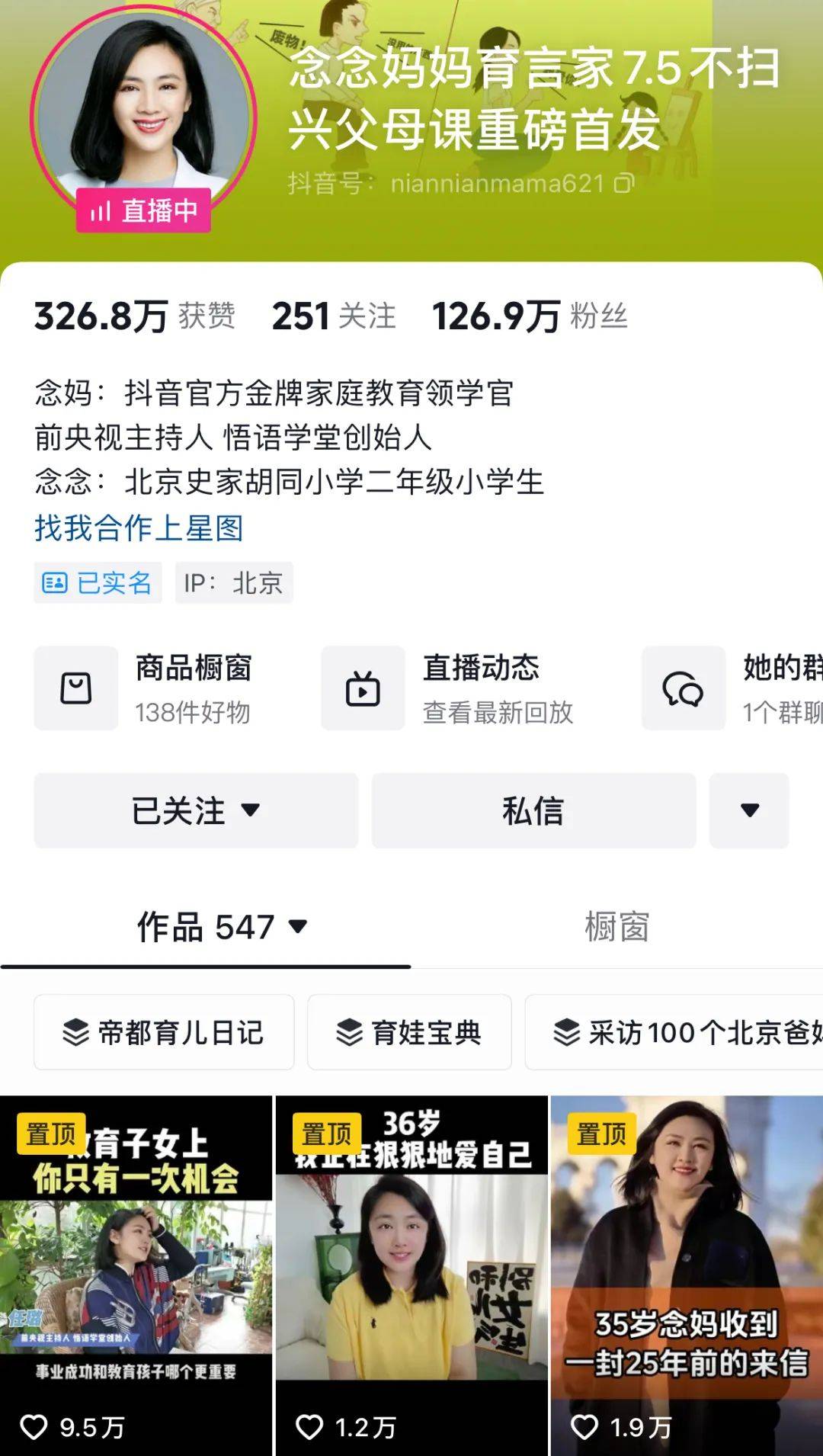Play the pinned video 36岁狠狠地爱自己
This screenshot has height=1456, width=823.
(x=411, y=1273)
